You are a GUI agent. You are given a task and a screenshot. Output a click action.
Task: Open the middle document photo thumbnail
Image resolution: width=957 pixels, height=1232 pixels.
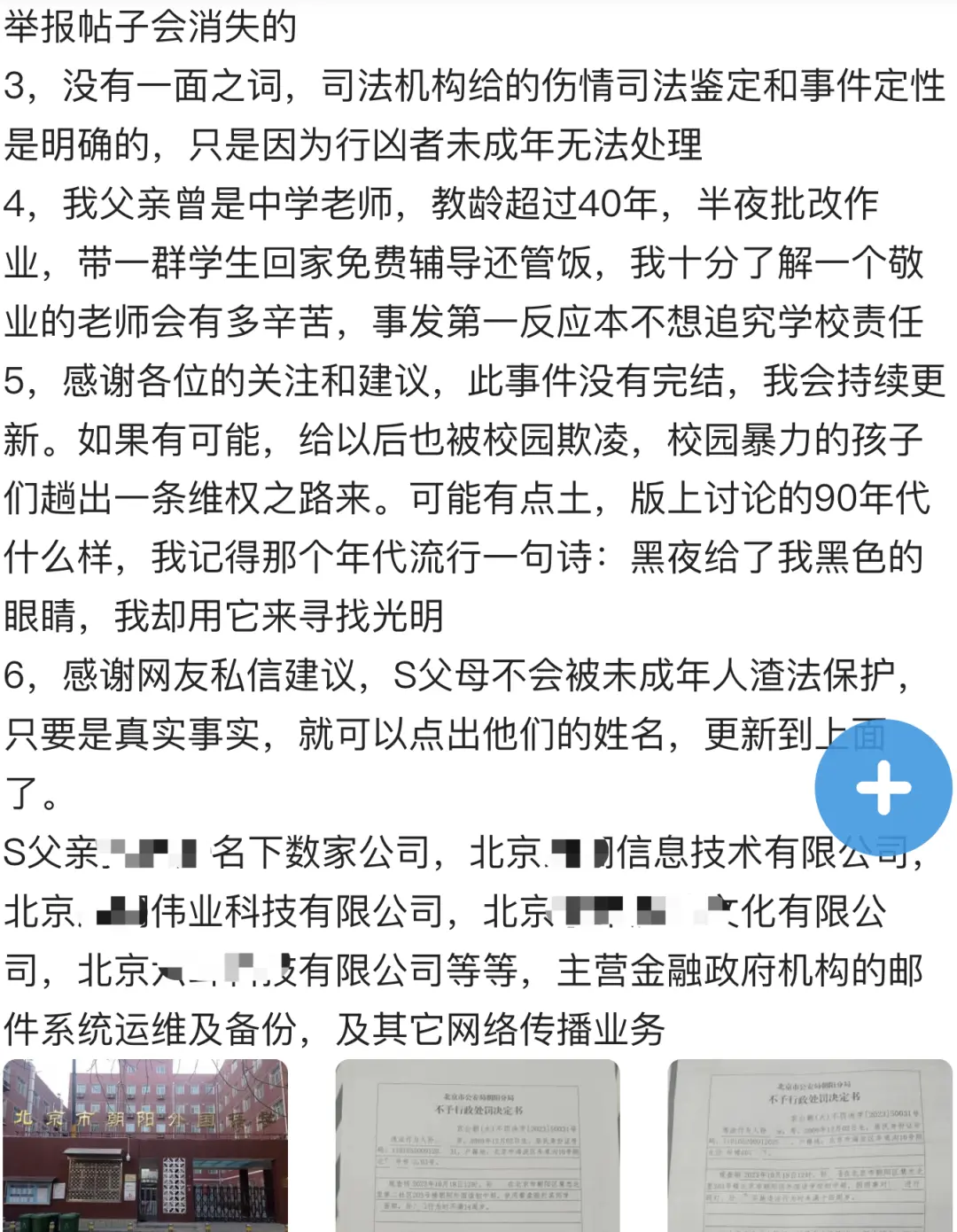pos(478,1145)
